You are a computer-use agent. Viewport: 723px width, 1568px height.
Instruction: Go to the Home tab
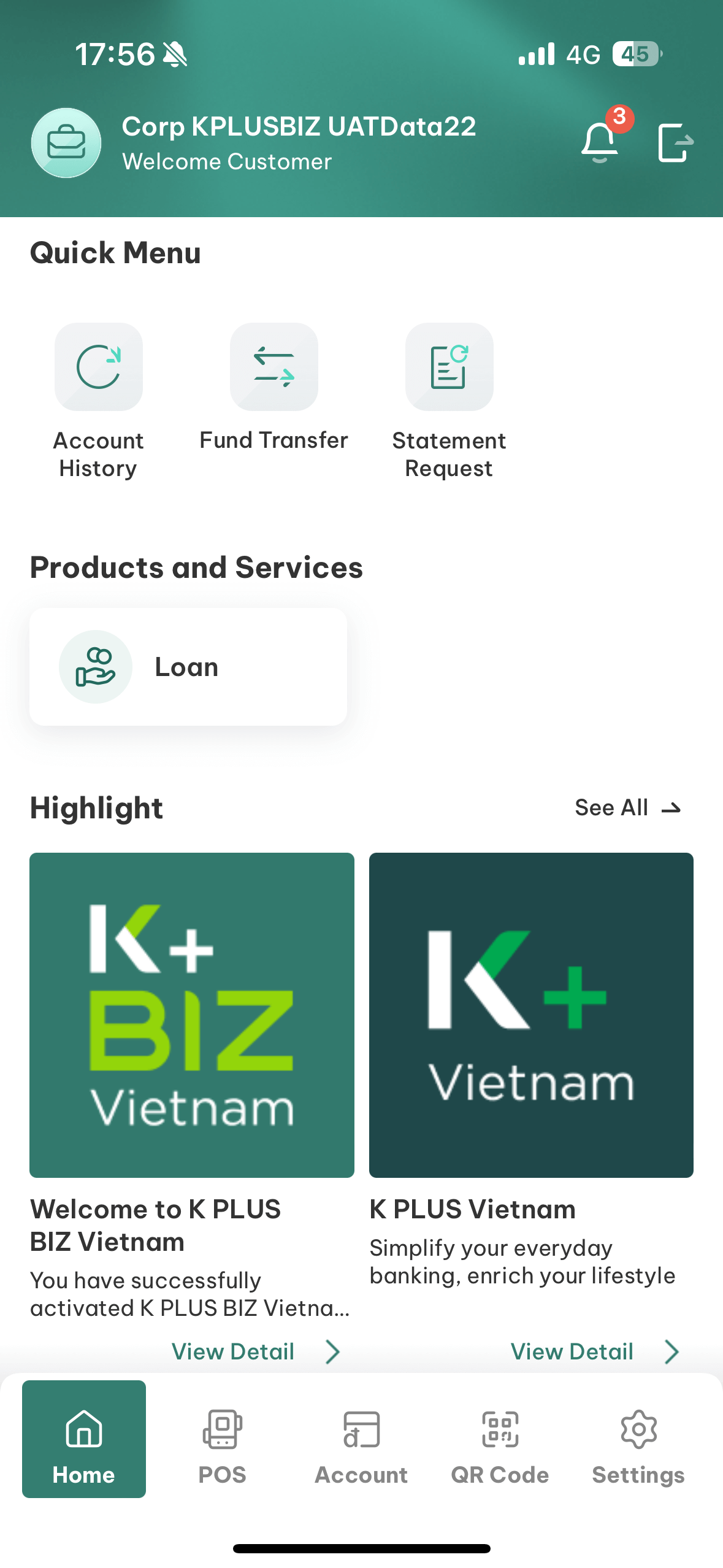(84, 1439)
